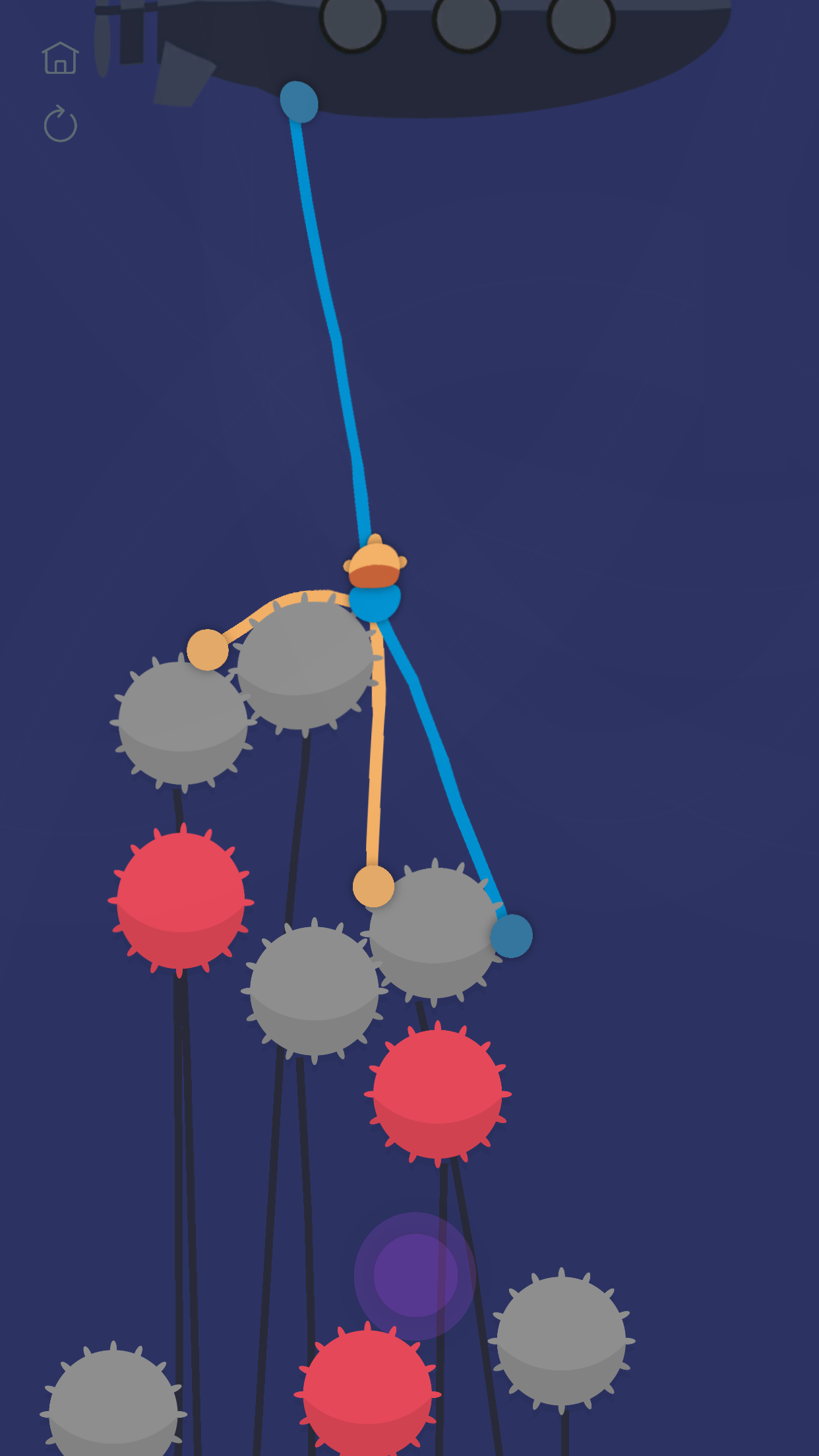Restart the current level
This screenshot has width=819, height=1456.
tap(60, 124)
